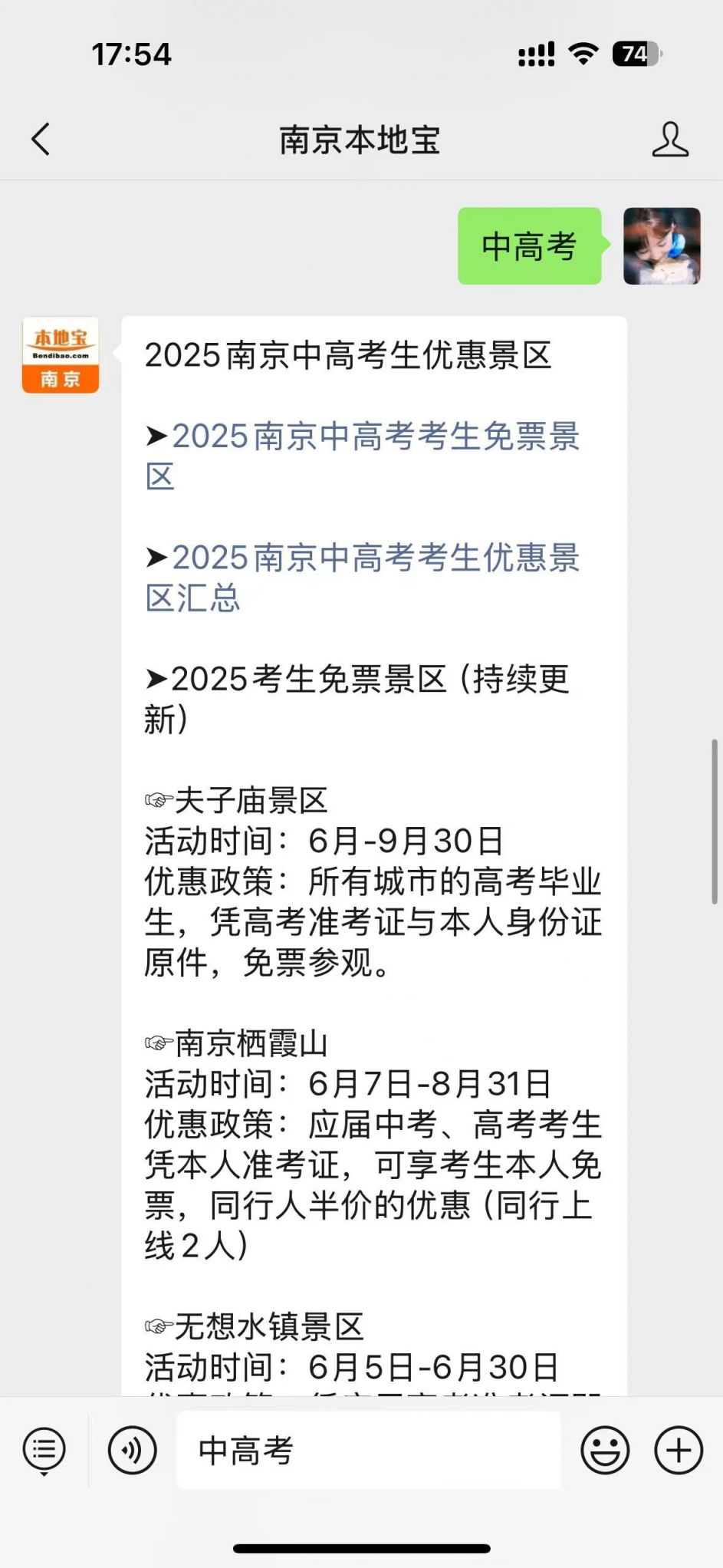Switch to voice input mode

pyautogui.click(x=132, y=1451)
